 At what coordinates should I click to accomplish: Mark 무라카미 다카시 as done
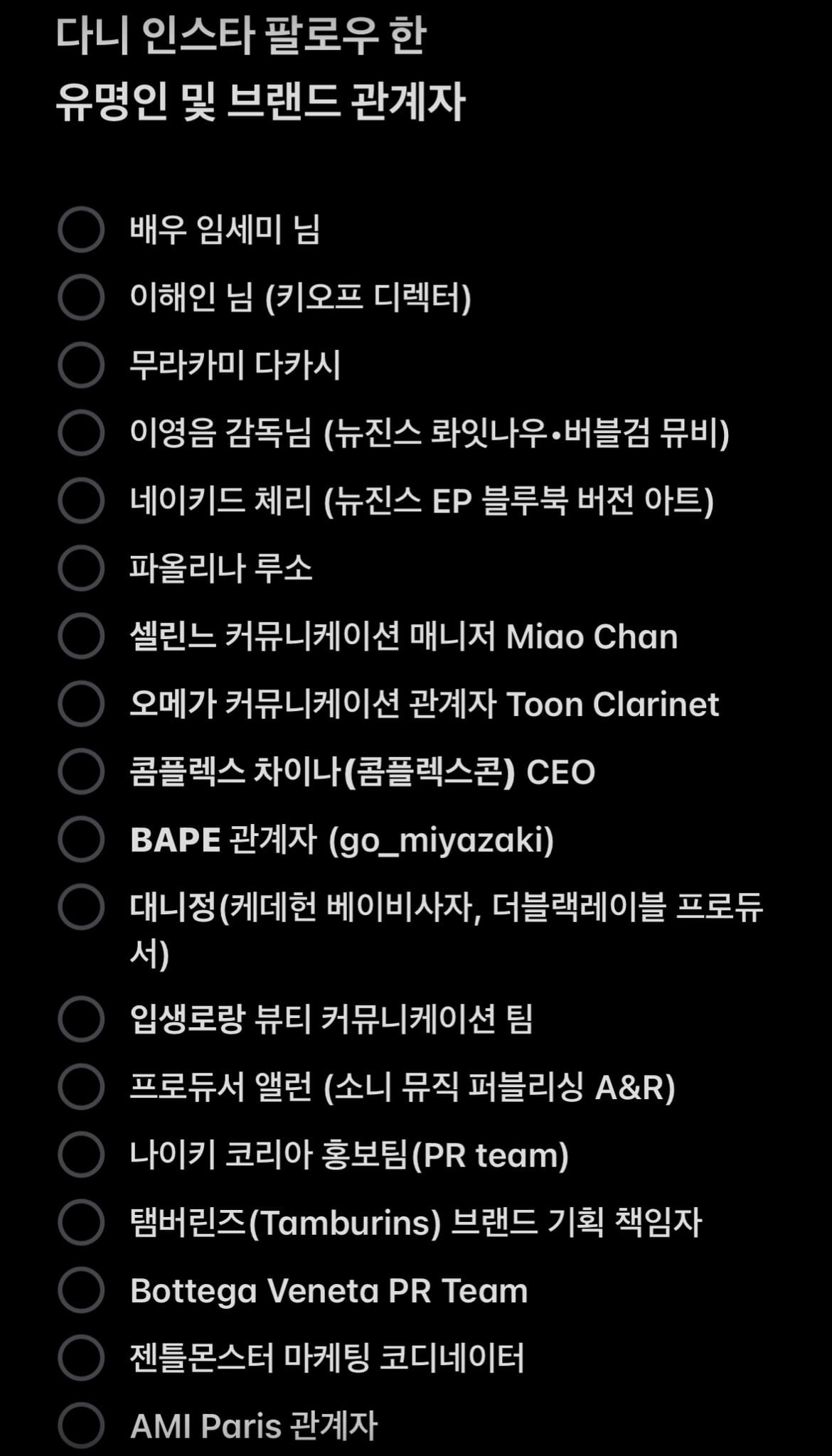pyautogui.click(x=81, y=365)
